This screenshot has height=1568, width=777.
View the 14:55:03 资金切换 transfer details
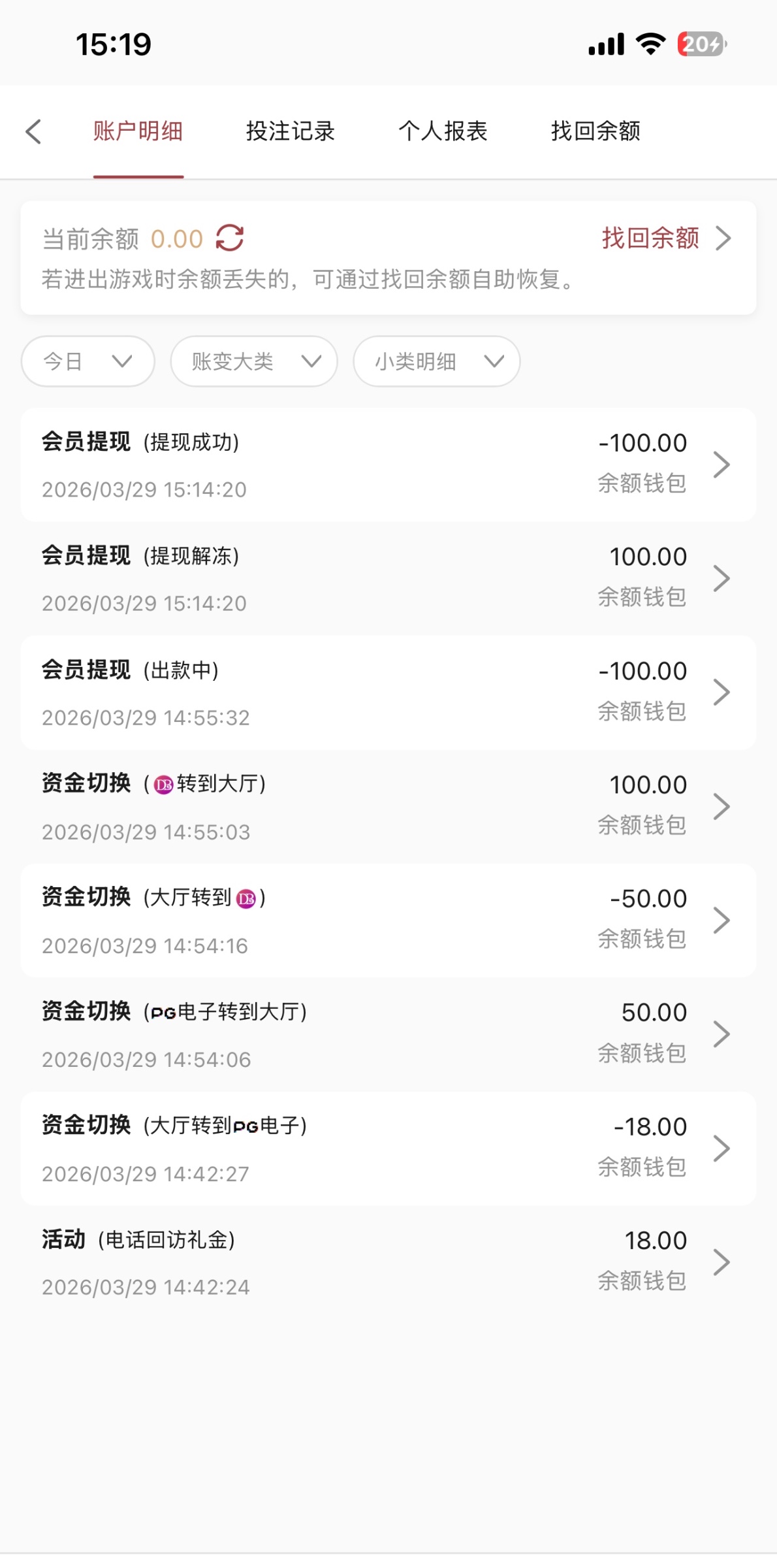pos(388,807)
